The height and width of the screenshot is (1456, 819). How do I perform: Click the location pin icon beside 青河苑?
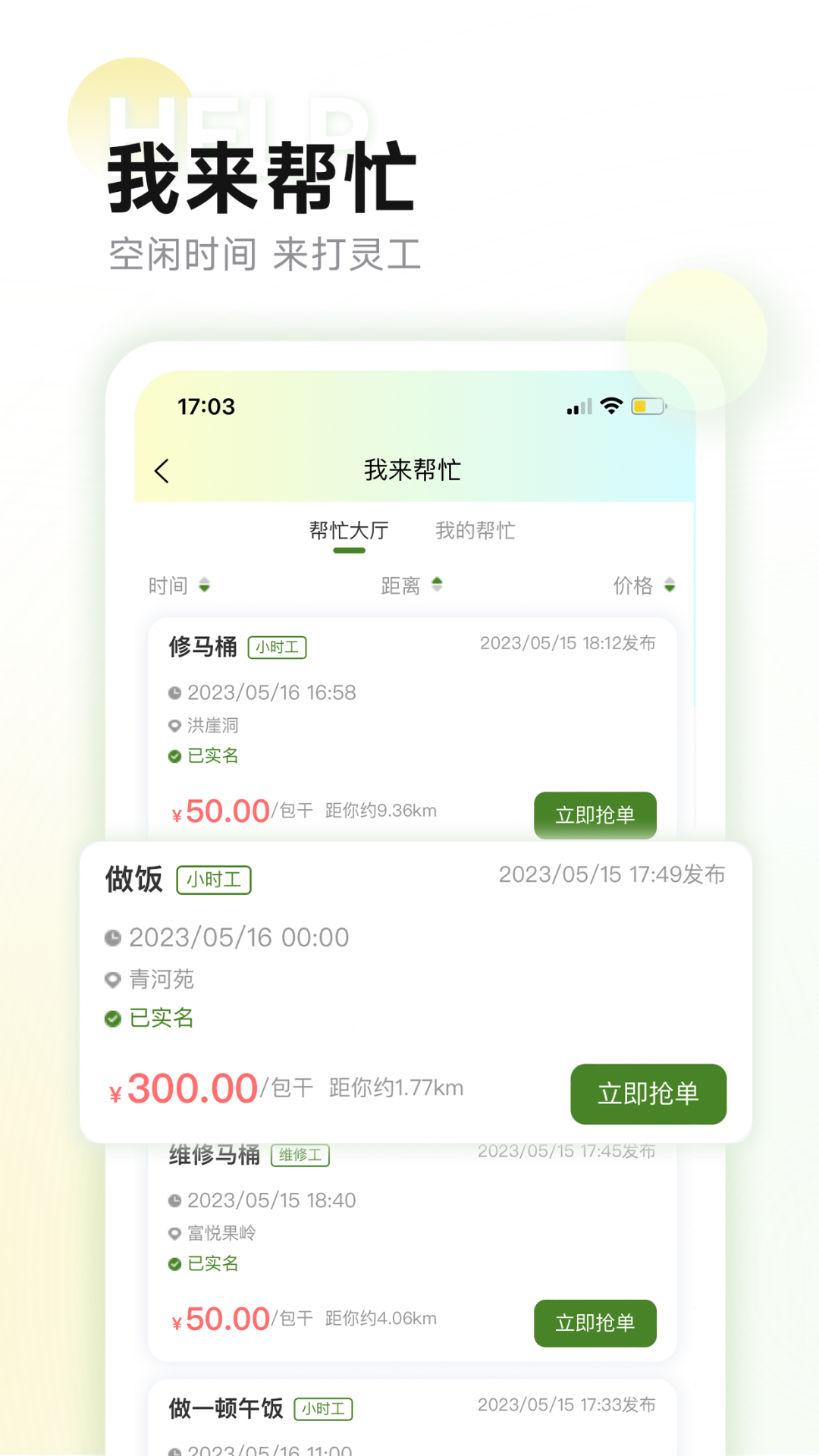(111, 979)
